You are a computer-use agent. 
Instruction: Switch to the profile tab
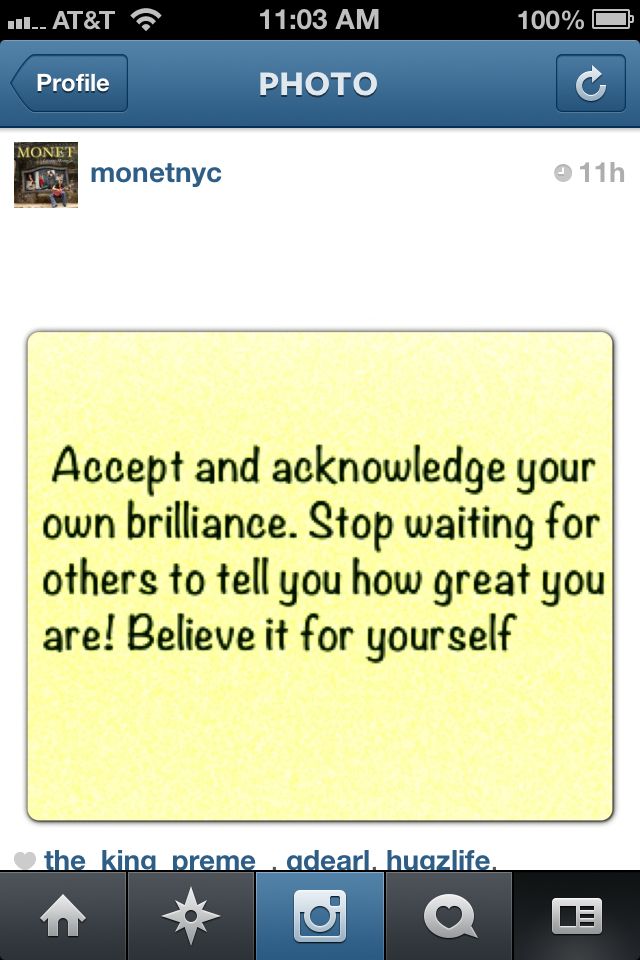tap(577, 916)
